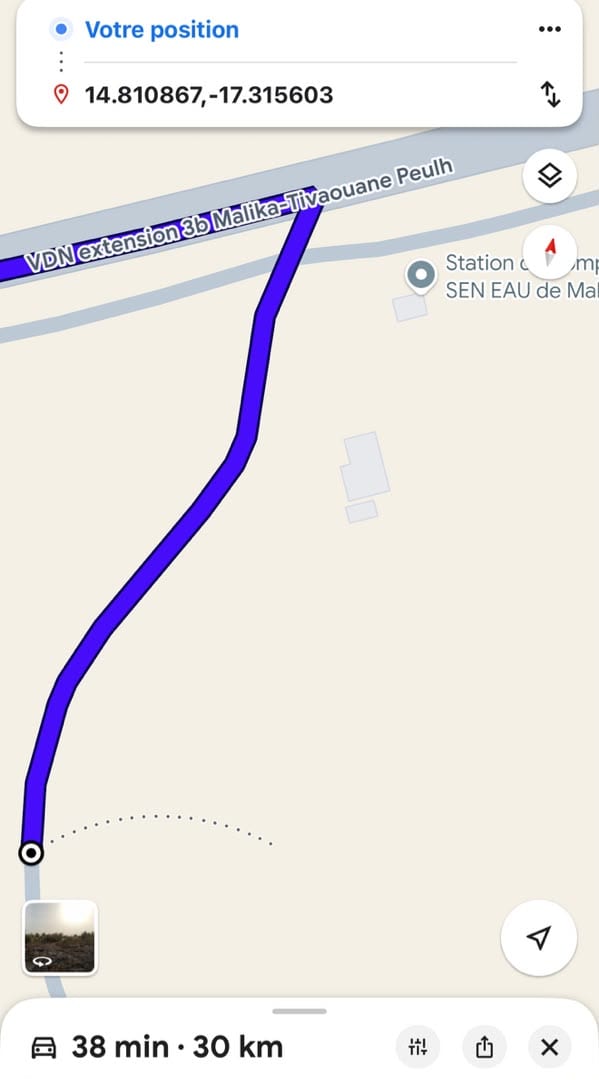Viewport: 599px width, 1080px height.
Task: Open the three-dot options menu
Action: 549,29
